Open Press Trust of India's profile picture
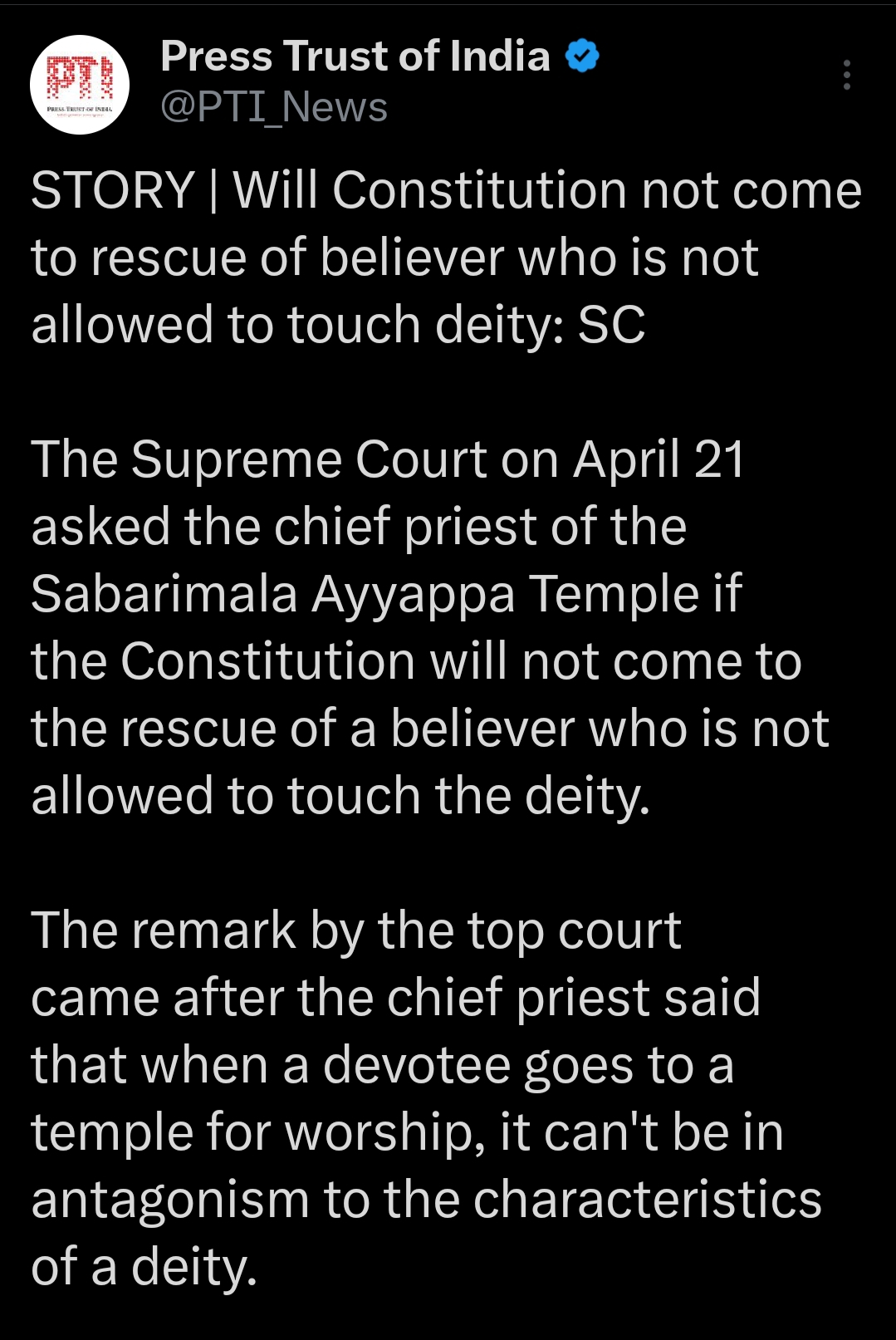Image resolution: width=896 pixels, height=1340 pixels. (80, 84)
